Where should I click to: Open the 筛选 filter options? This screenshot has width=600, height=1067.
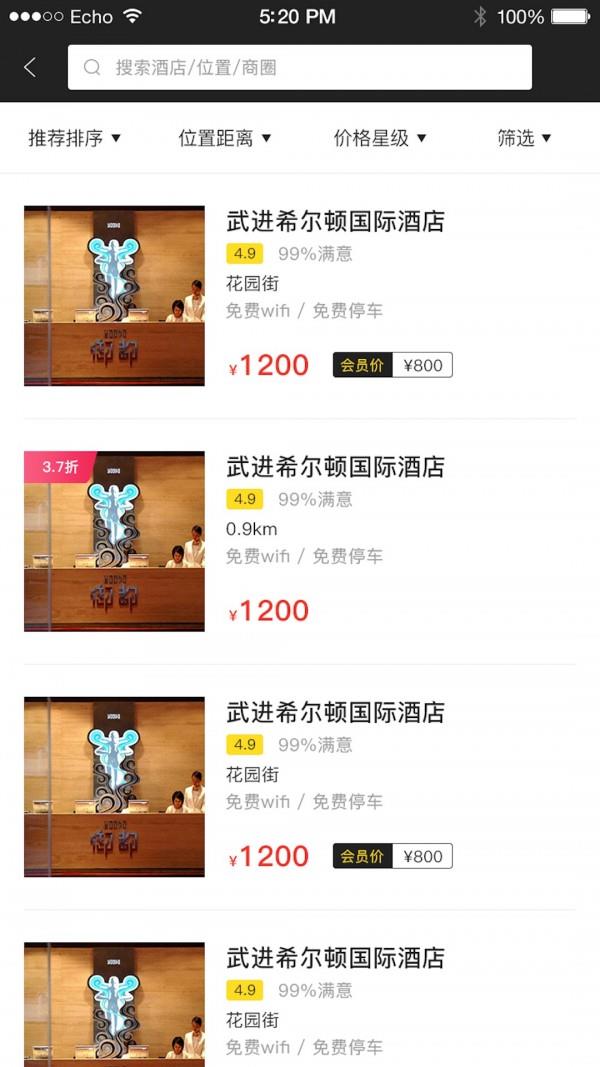524,138
